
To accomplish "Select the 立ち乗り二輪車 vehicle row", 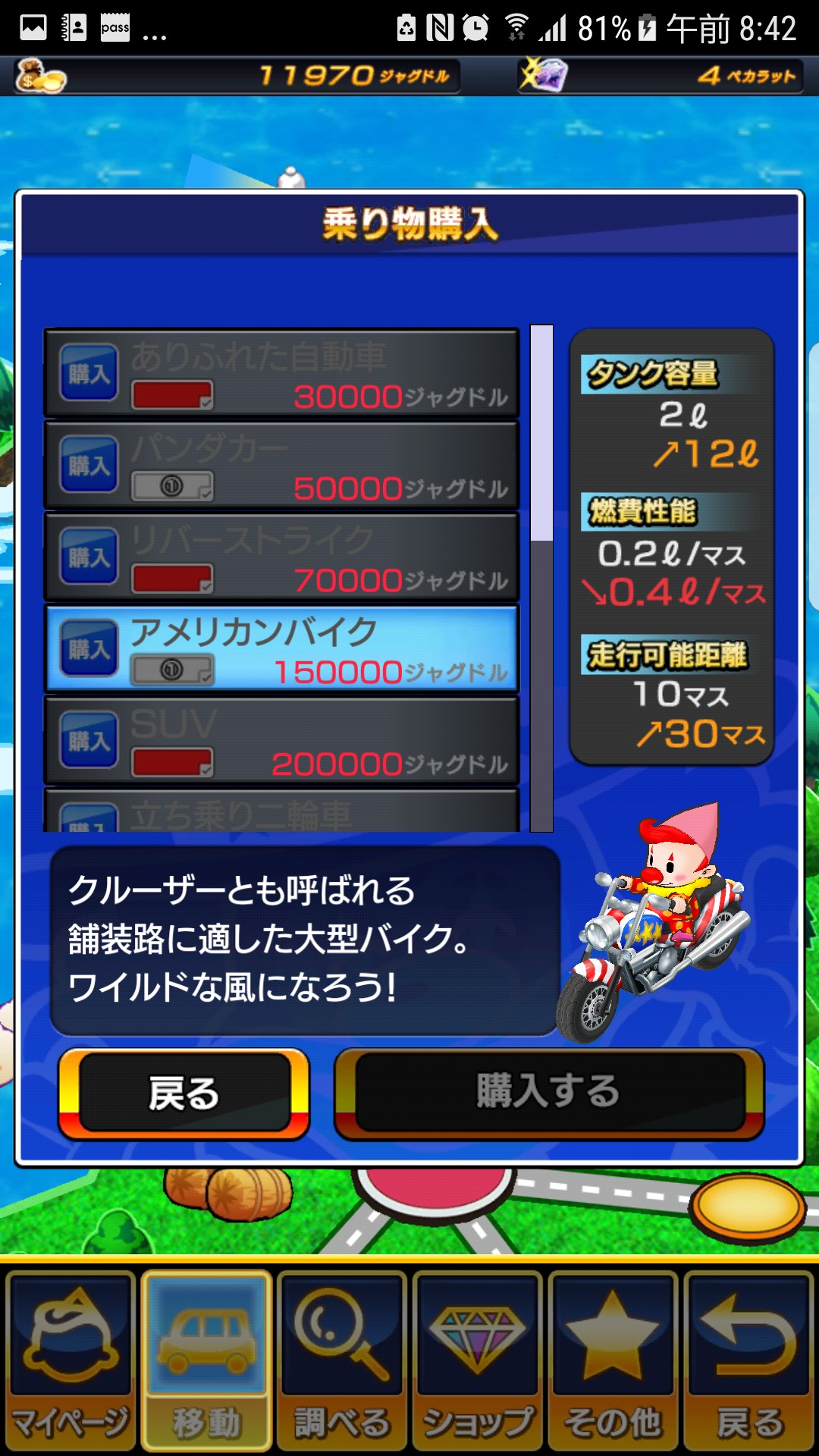I will (x=282, y=813).
